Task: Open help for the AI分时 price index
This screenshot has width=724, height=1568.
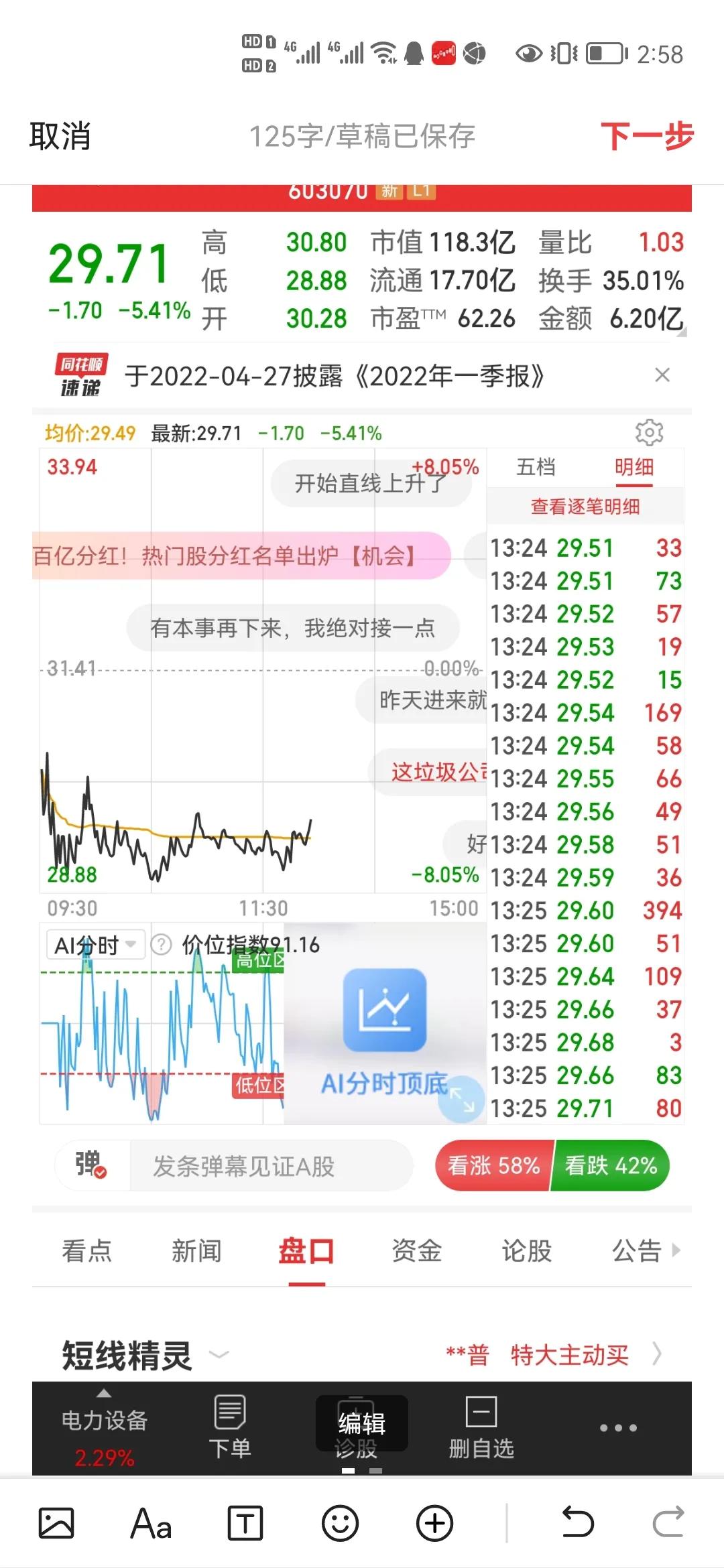Action: coord(160,945)
